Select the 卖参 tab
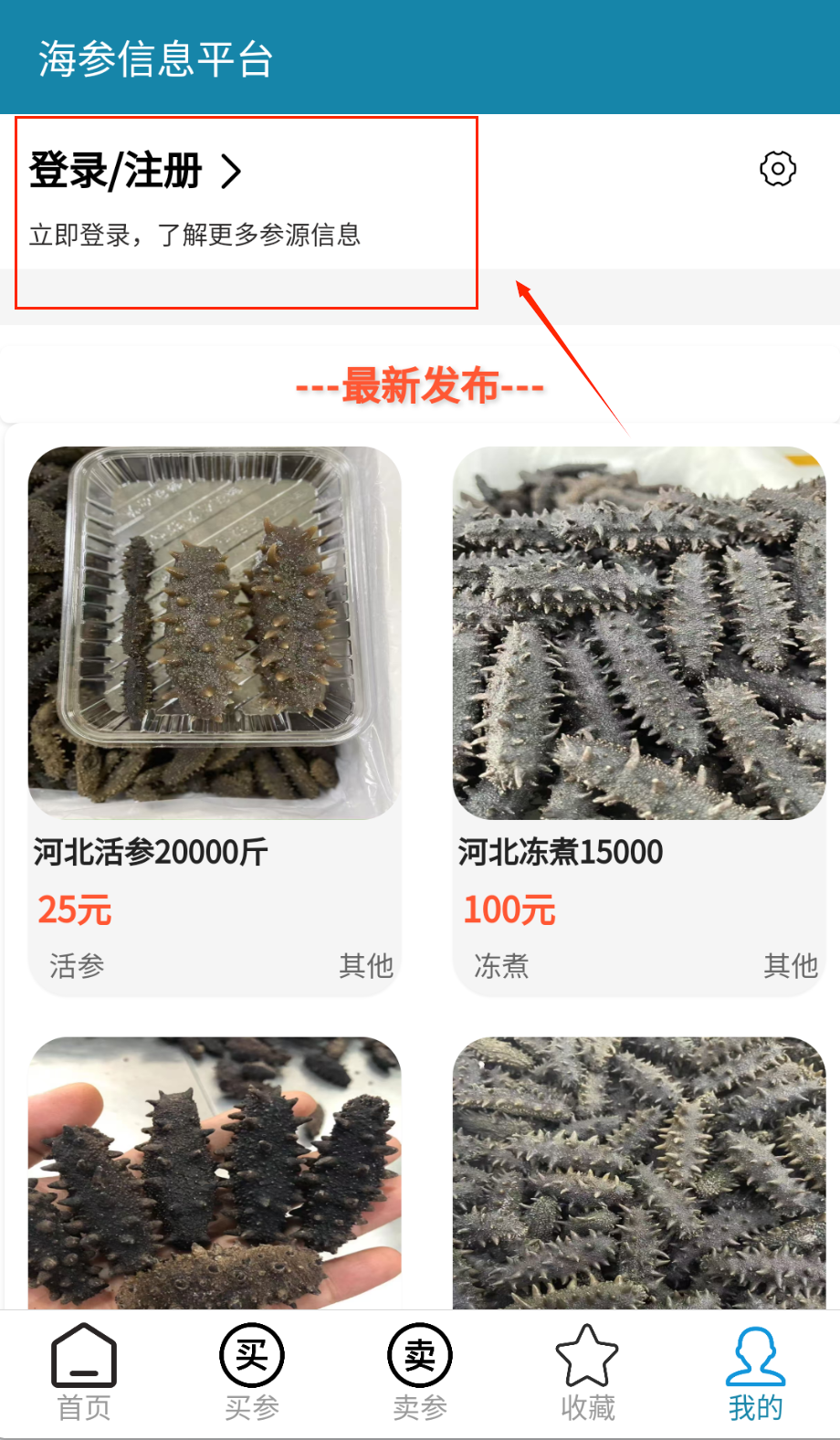Screen dimensions: 840x1440 coord(420,1373)
